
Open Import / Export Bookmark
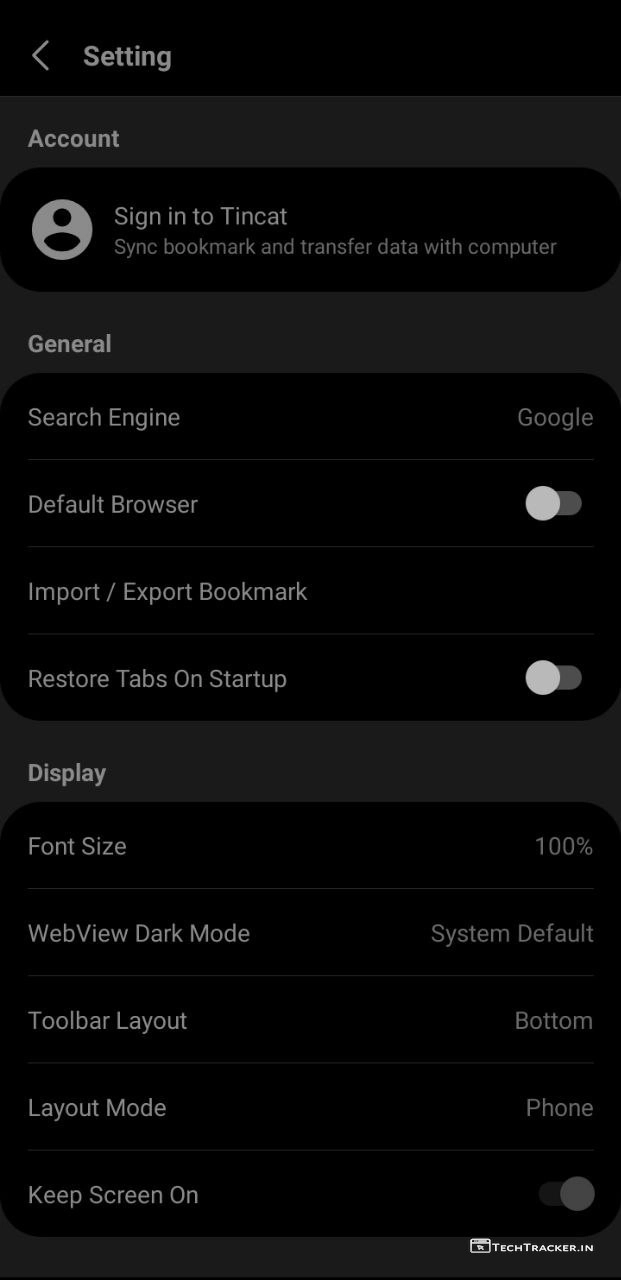pos(310,591)
